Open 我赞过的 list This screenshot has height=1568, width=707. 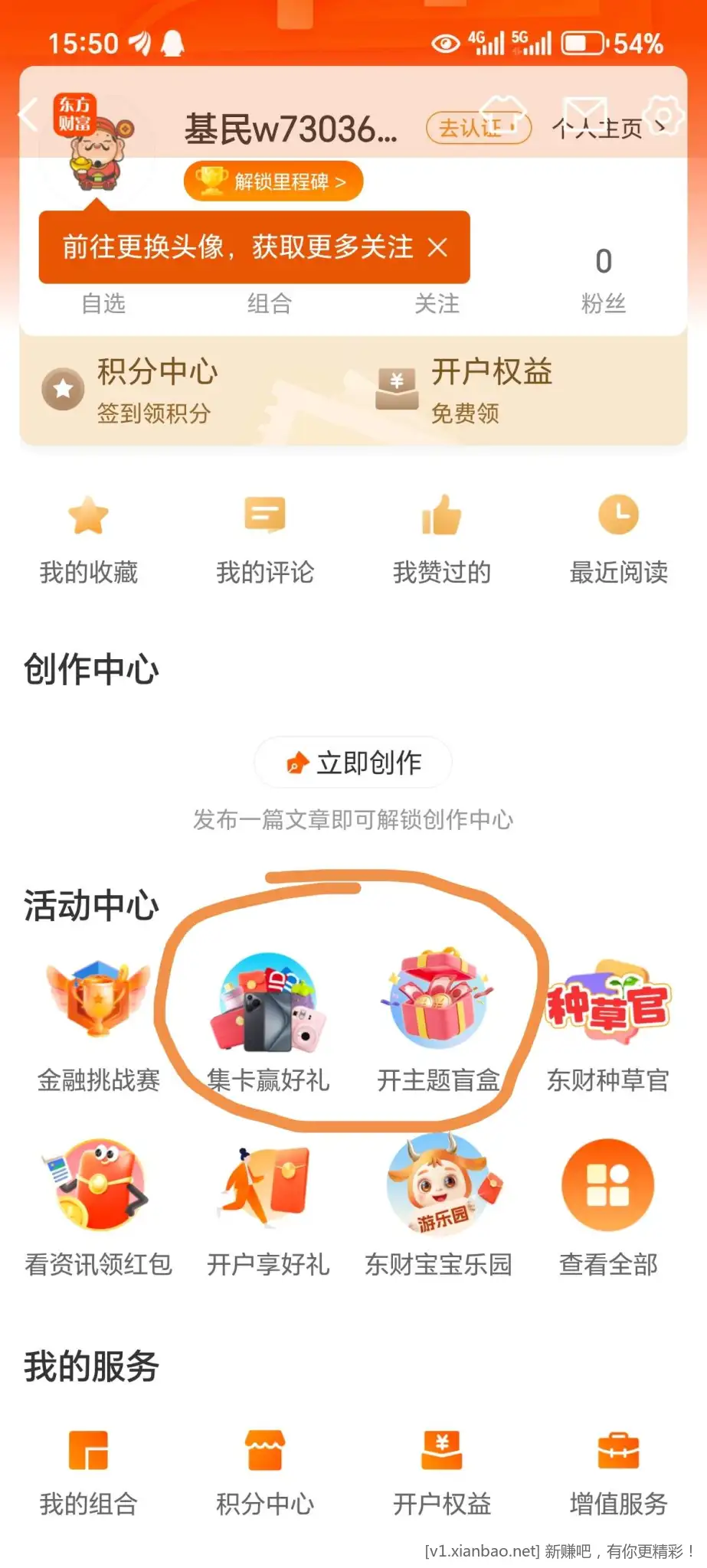pos(442,540)
